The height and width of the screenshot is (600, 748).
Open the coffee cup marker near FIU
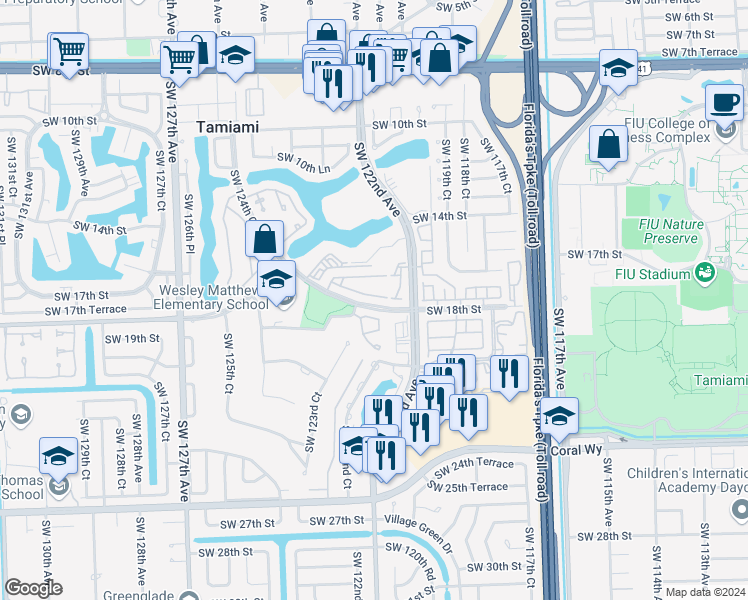pos(724,101)
